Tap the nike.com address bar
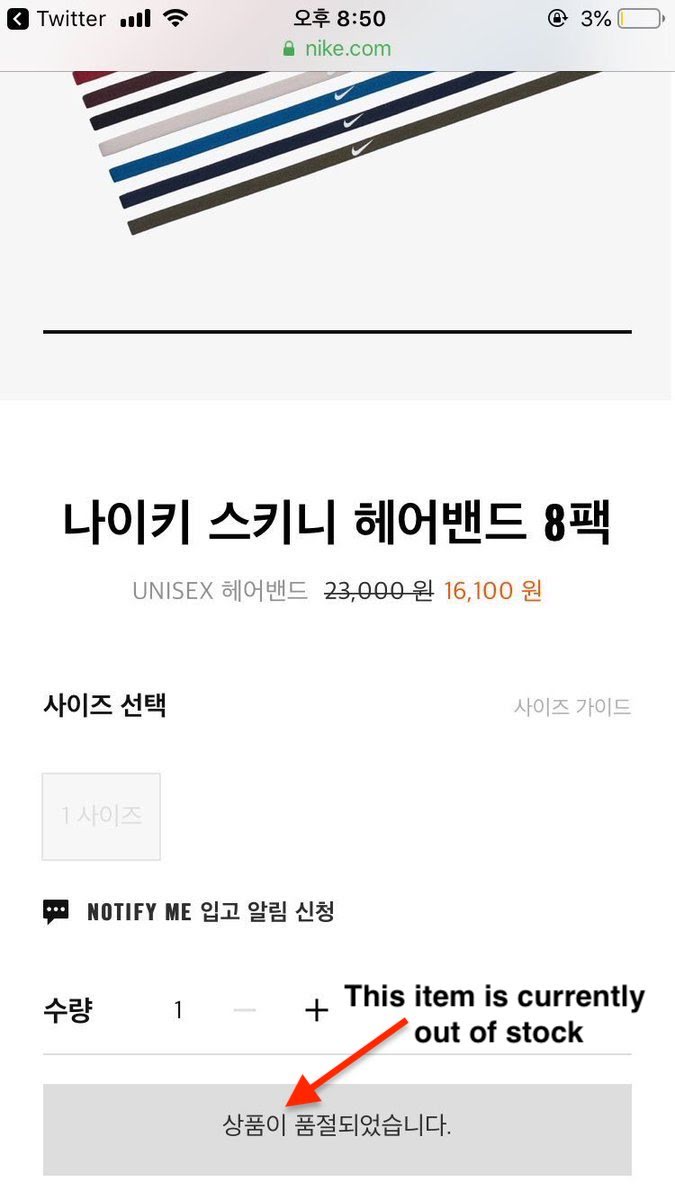This screenshot has height=1200, width=675. click(338, 48)
